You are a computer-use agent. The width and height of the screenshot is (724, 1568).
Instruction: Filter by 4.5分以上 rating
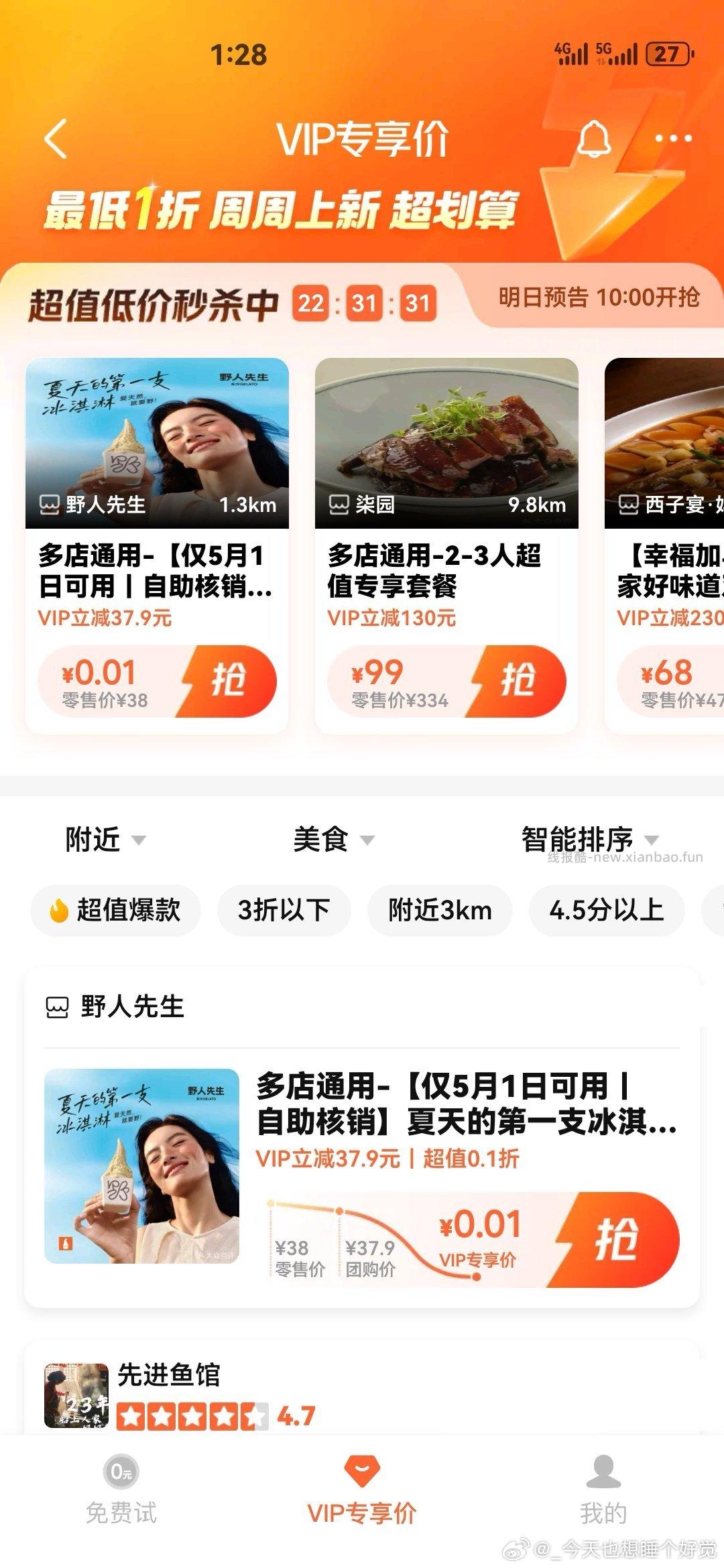606,910
